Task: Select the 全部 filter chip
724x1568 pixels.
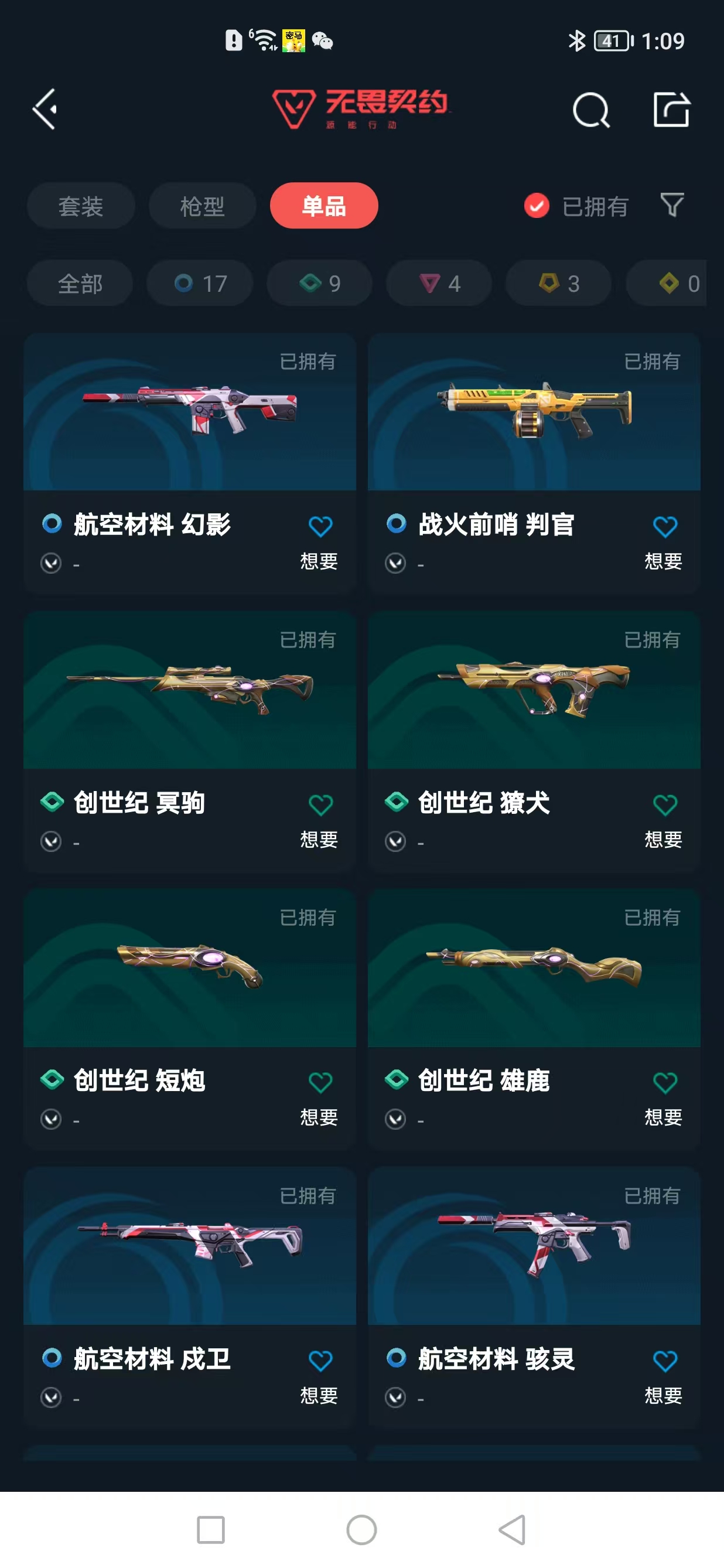Action: pyautogui.click(x=80, y=283)
